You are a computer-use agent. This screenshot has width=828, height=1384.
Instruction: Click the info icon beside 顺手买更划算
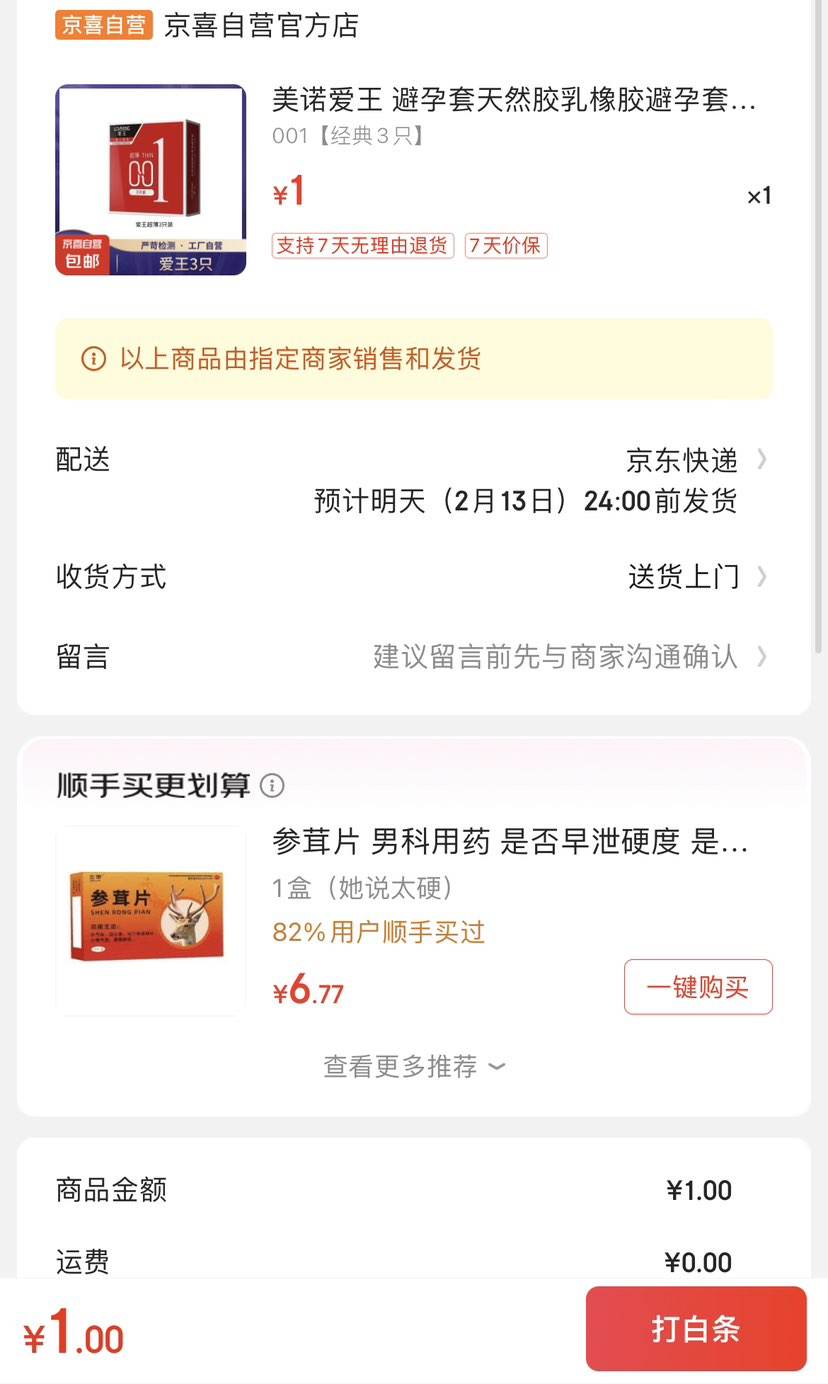point(272,786)
